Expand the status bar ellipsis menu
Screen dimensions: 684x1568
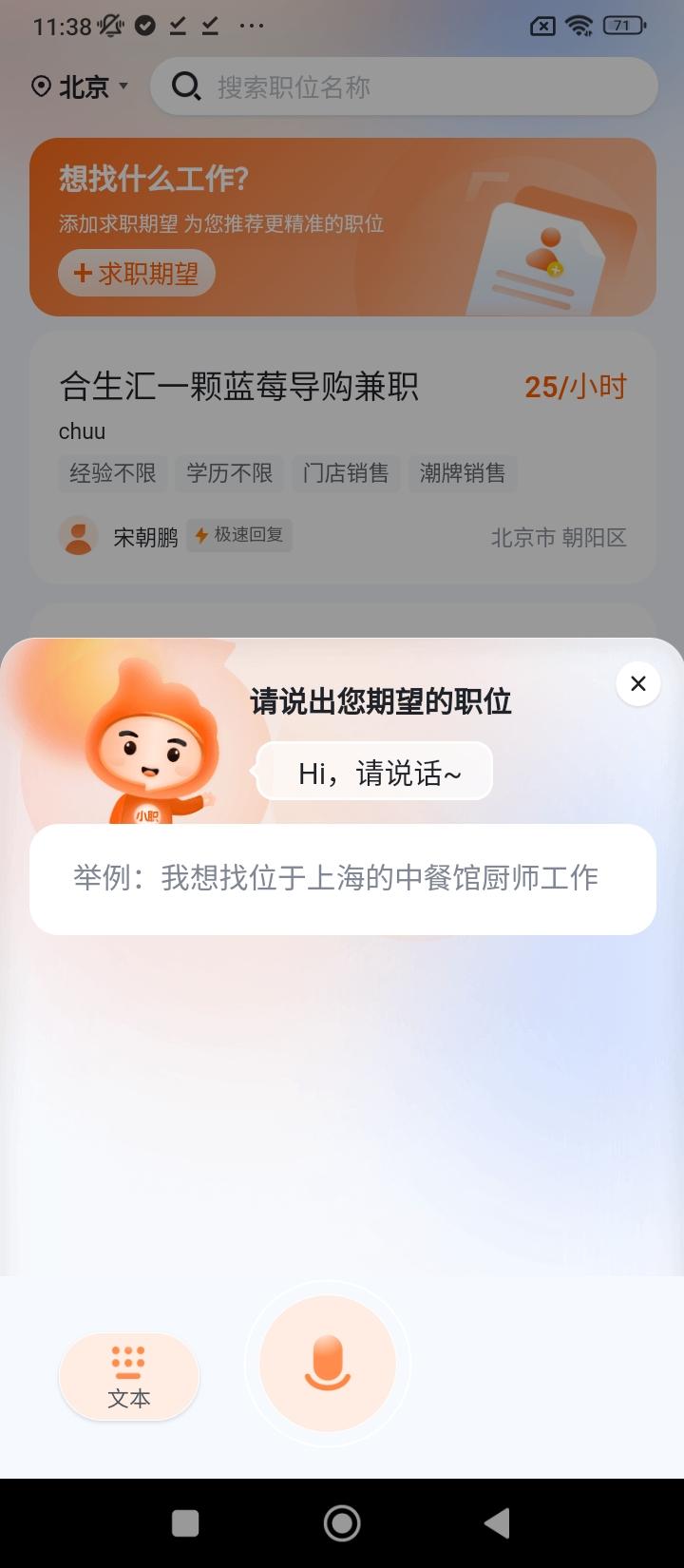252,26
